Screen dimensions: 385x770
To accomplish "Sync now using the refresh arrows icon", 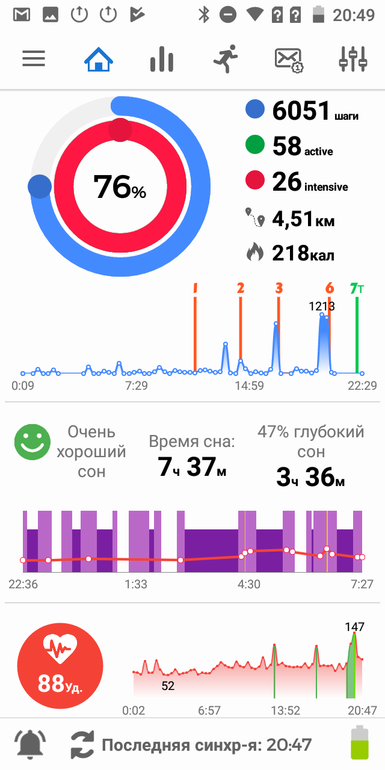I will (x=83, y=745).
